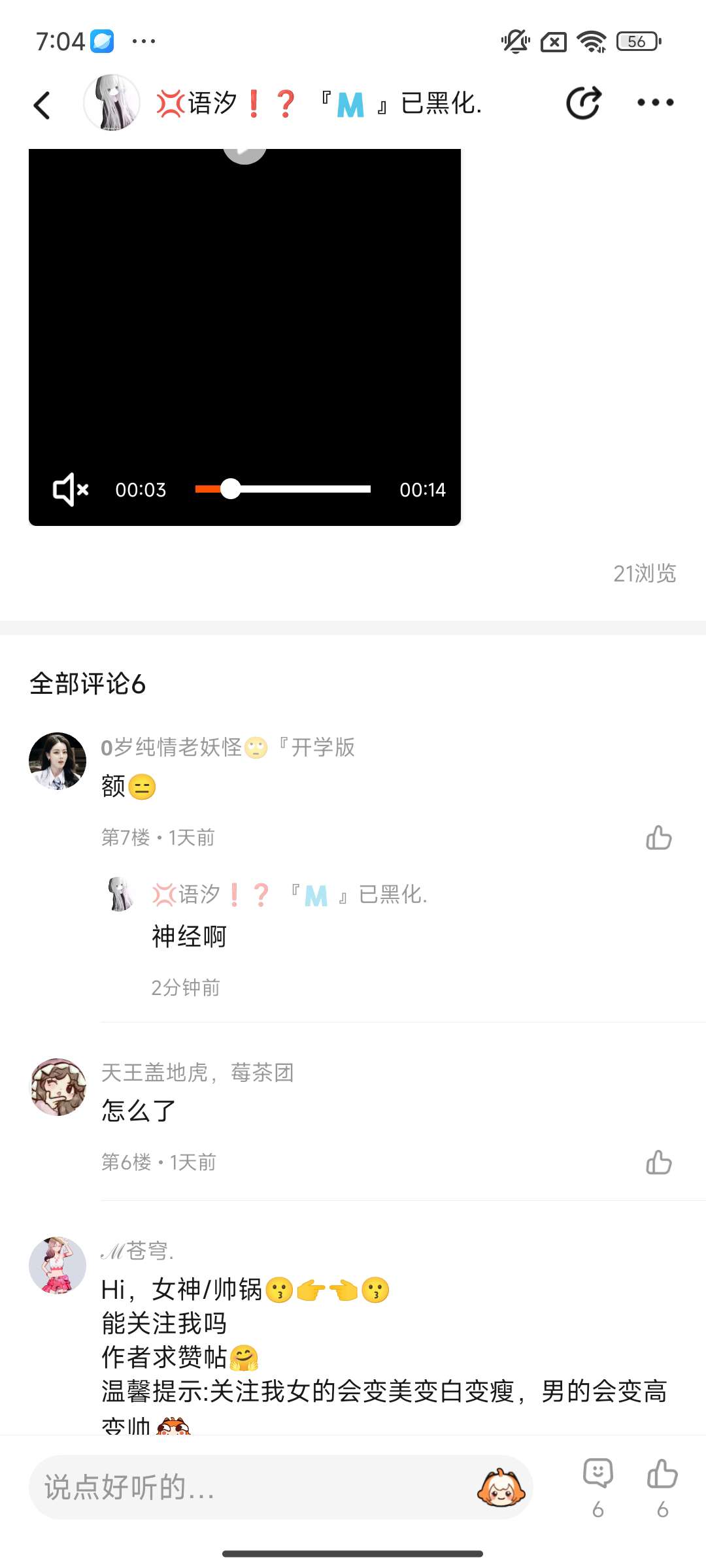Like the 第7楼 comment 额
Image resolution: width=706 pixels, height=1568 pixels.
click(x=658, y=838)
